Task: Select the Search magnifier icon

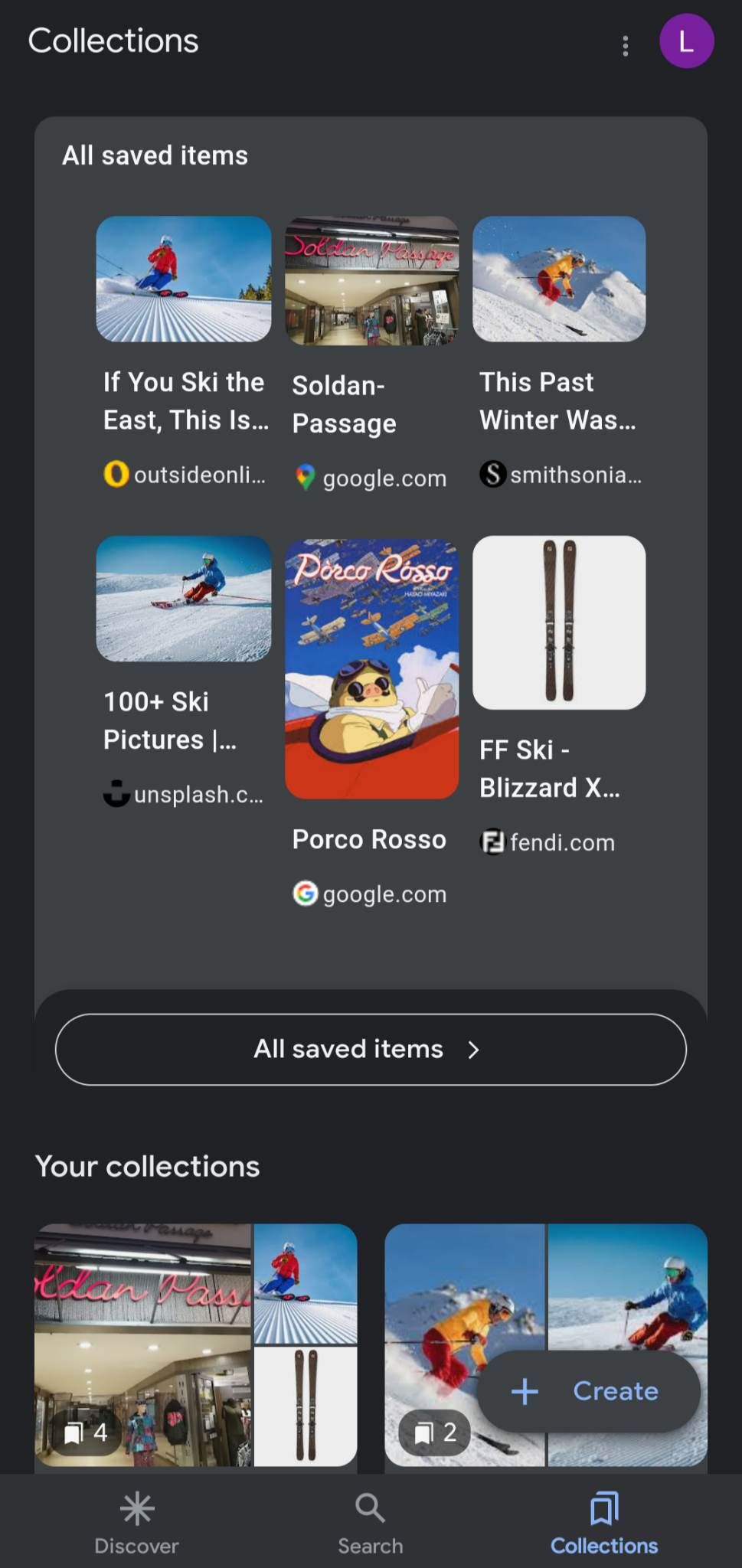Action: coord(370,1512)
